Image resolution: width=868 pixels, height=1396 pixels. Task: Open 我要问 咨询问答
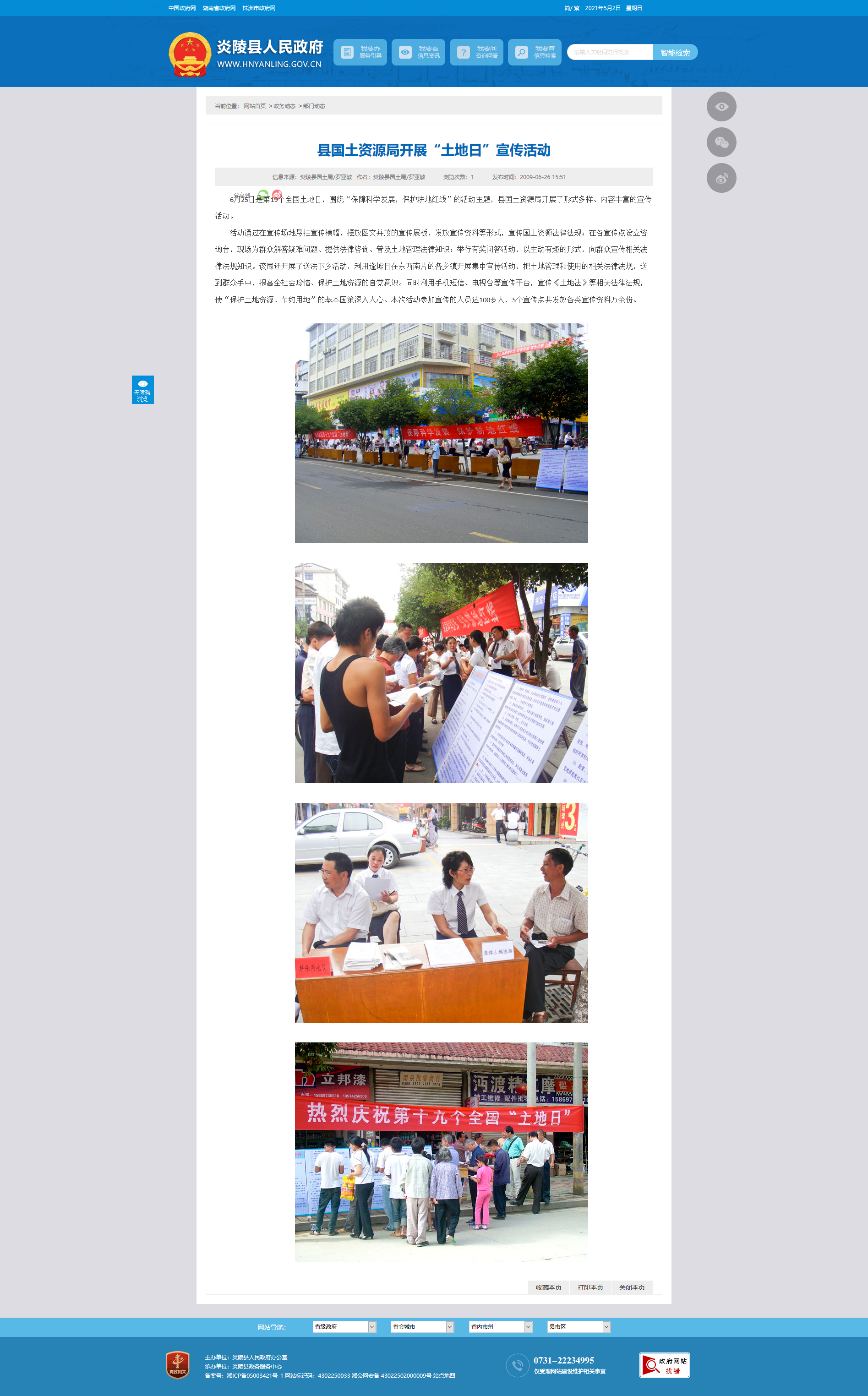pos(476,52)
